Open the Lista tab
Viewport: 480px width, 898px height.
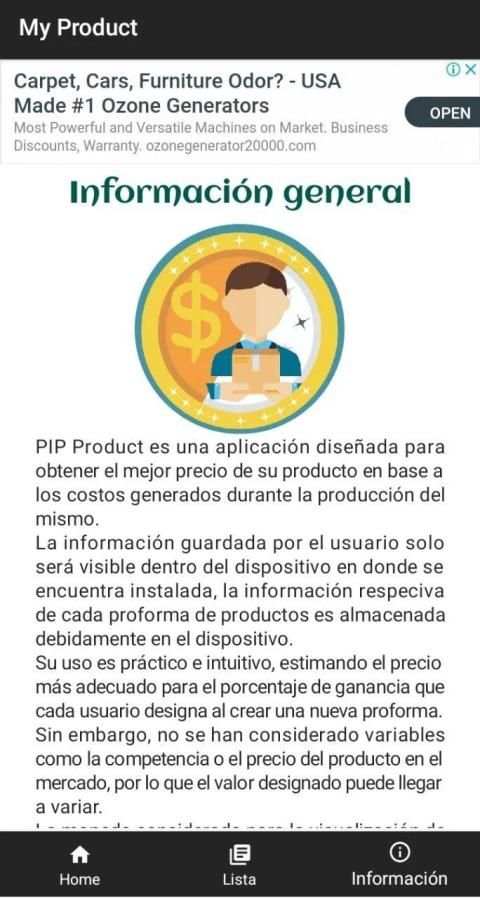(x=239, y=865)
